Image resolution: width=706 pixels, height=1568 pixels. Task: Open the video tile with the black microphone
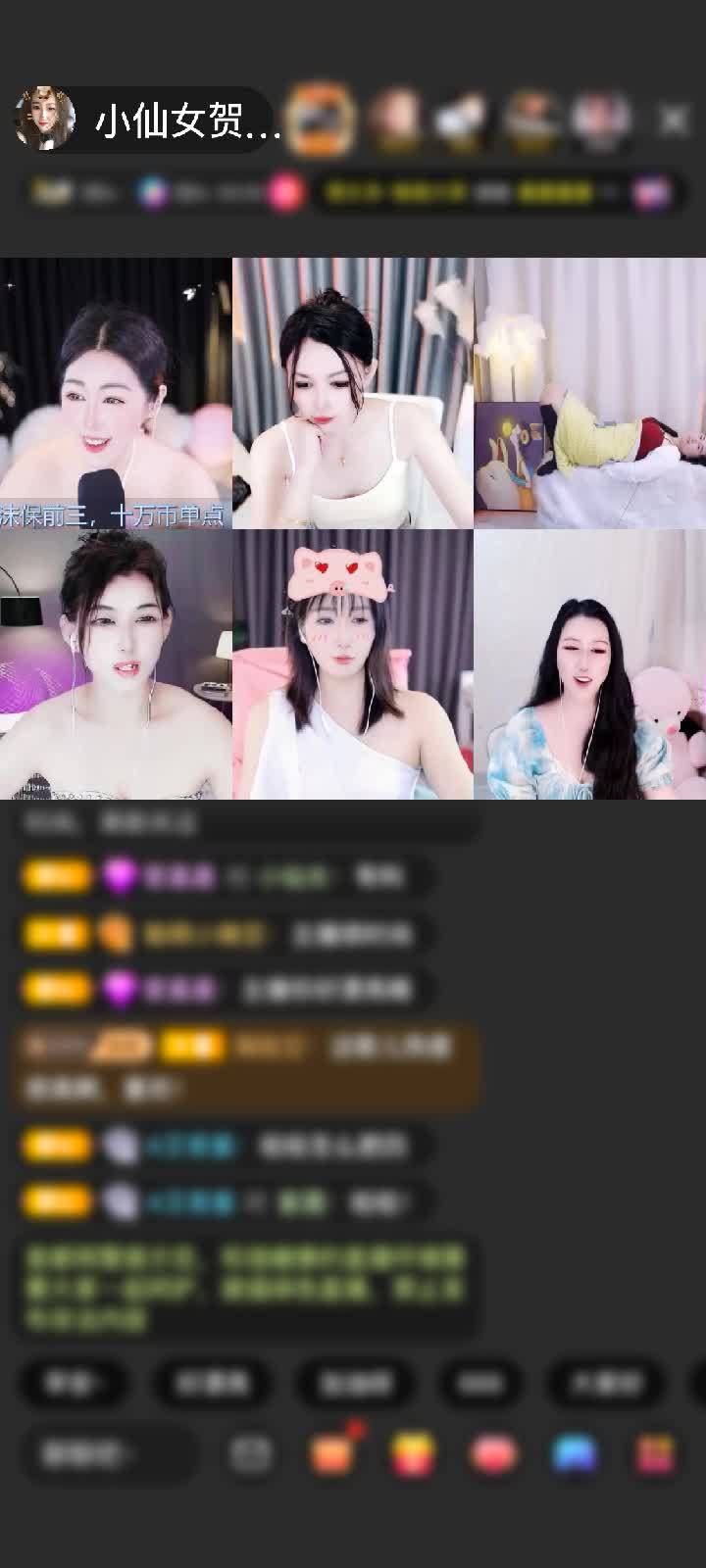tap(116, 393)
